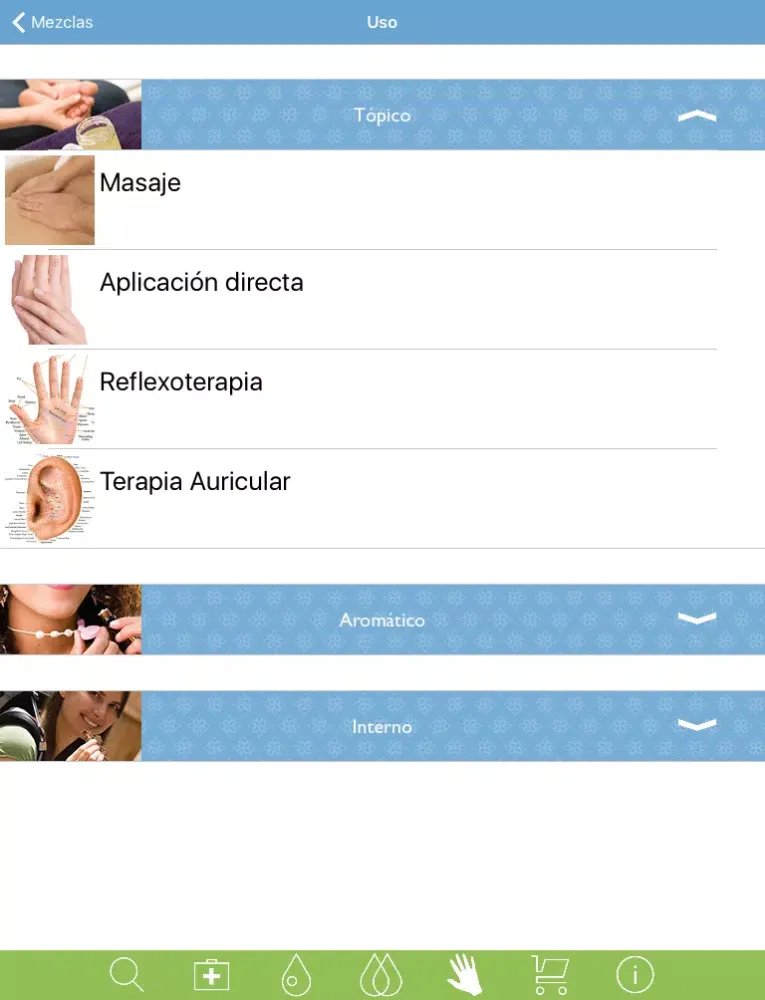Select the hand usage tab
This screenshot has width=765, height=1000.
click(464, 974)
